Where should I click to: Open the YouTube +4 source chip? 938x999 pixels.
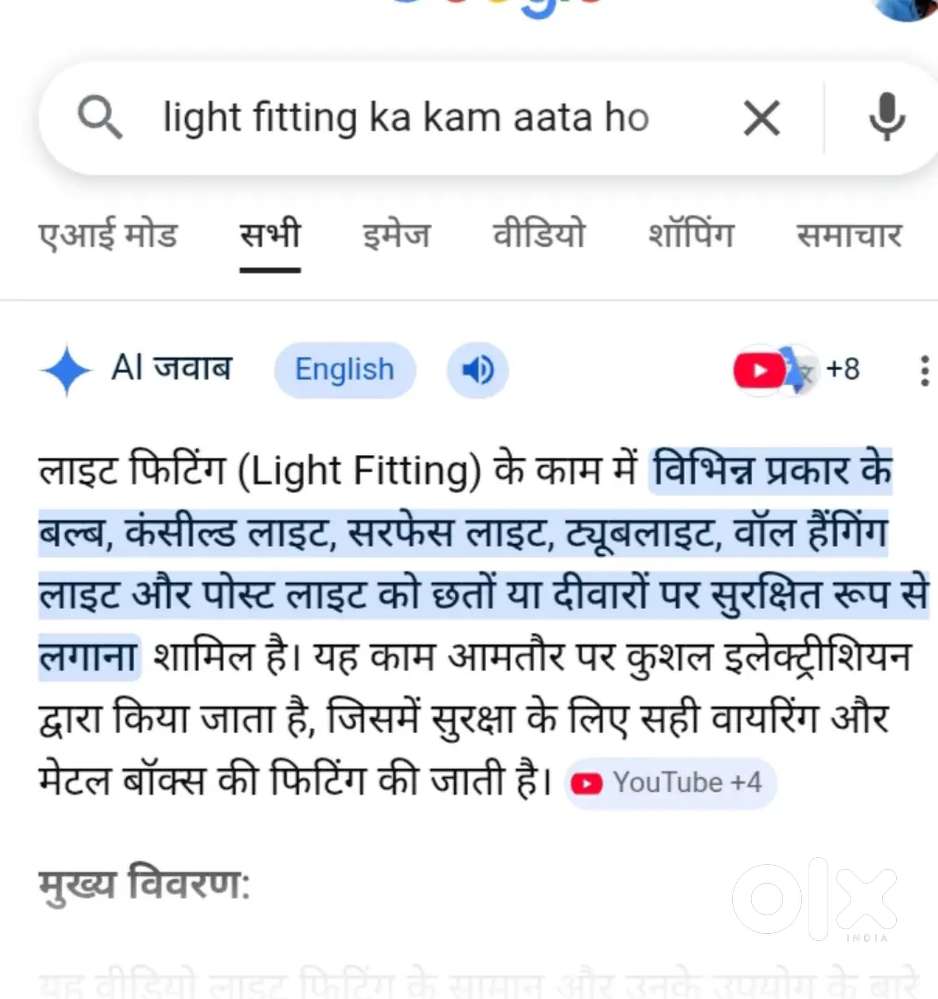click(670, 782)
